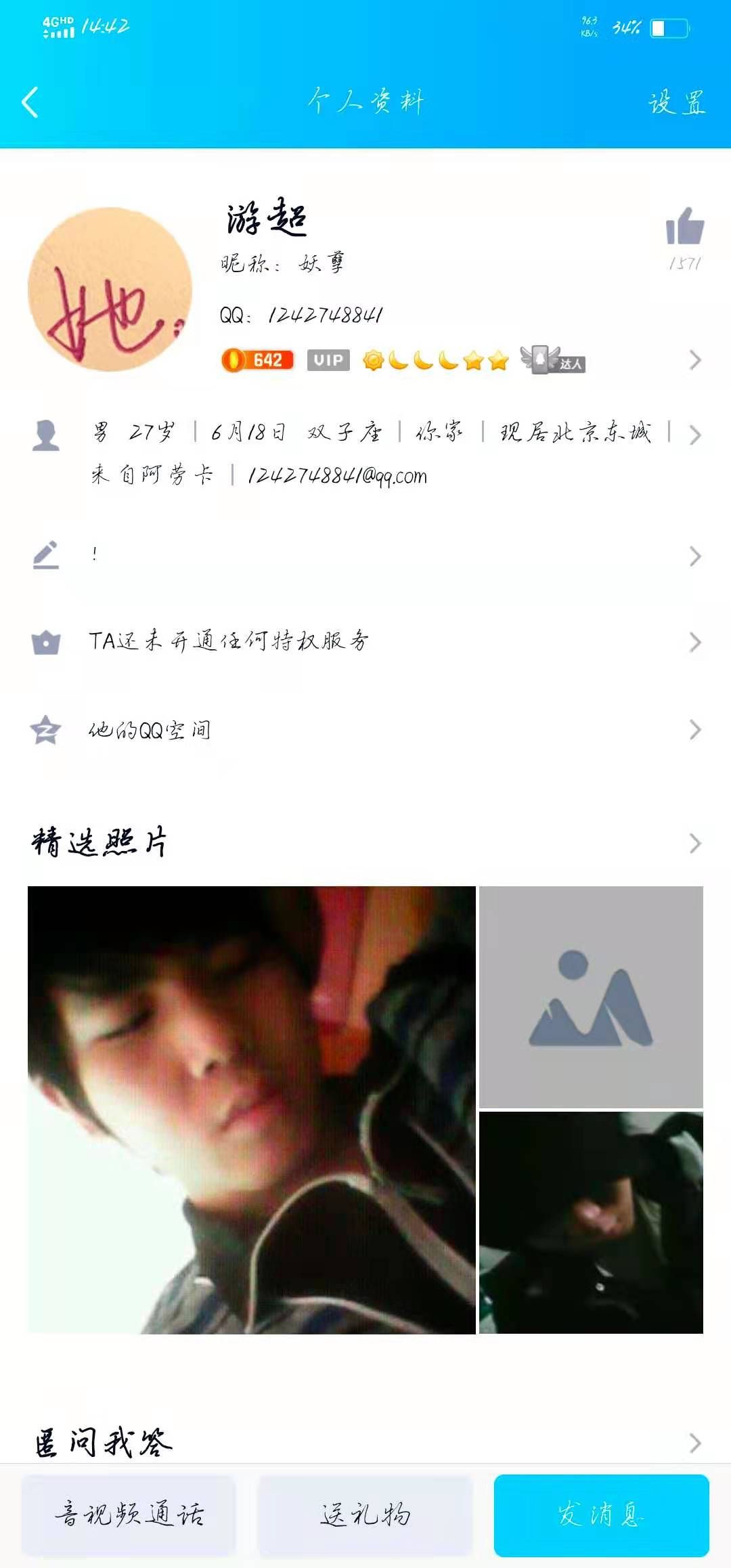Open the signature row with the pencil icon
731x1568 pixels.
365,556
